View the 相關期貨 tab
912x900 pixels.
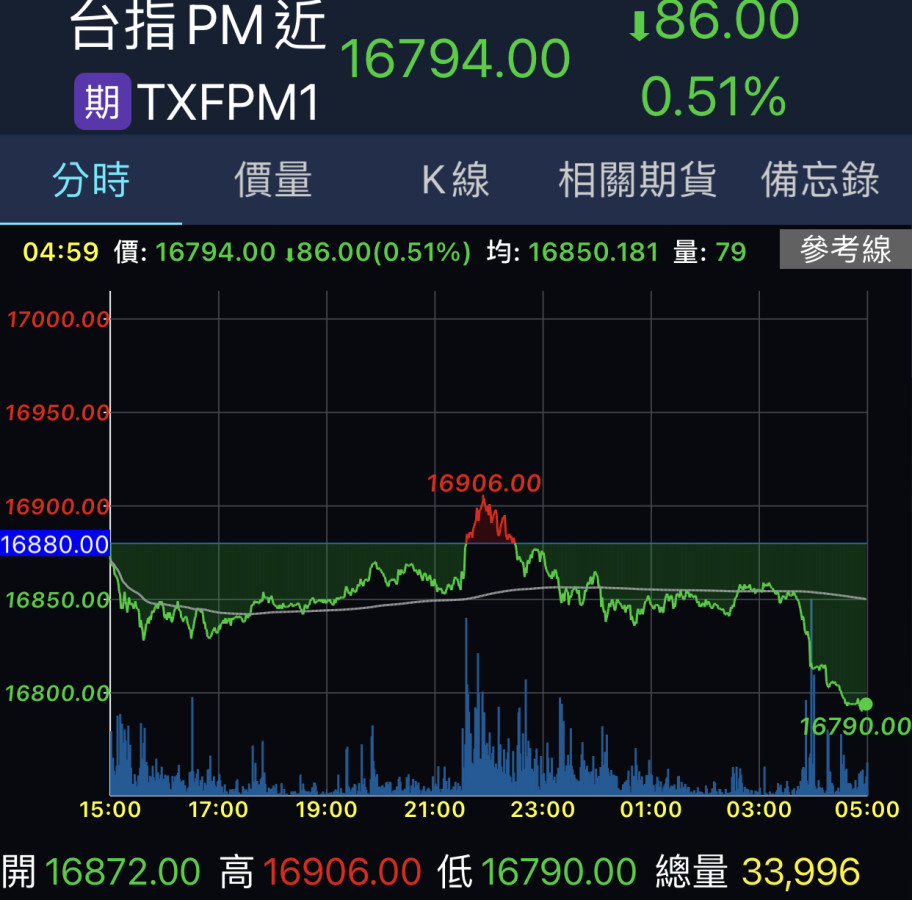pos(637,181)
